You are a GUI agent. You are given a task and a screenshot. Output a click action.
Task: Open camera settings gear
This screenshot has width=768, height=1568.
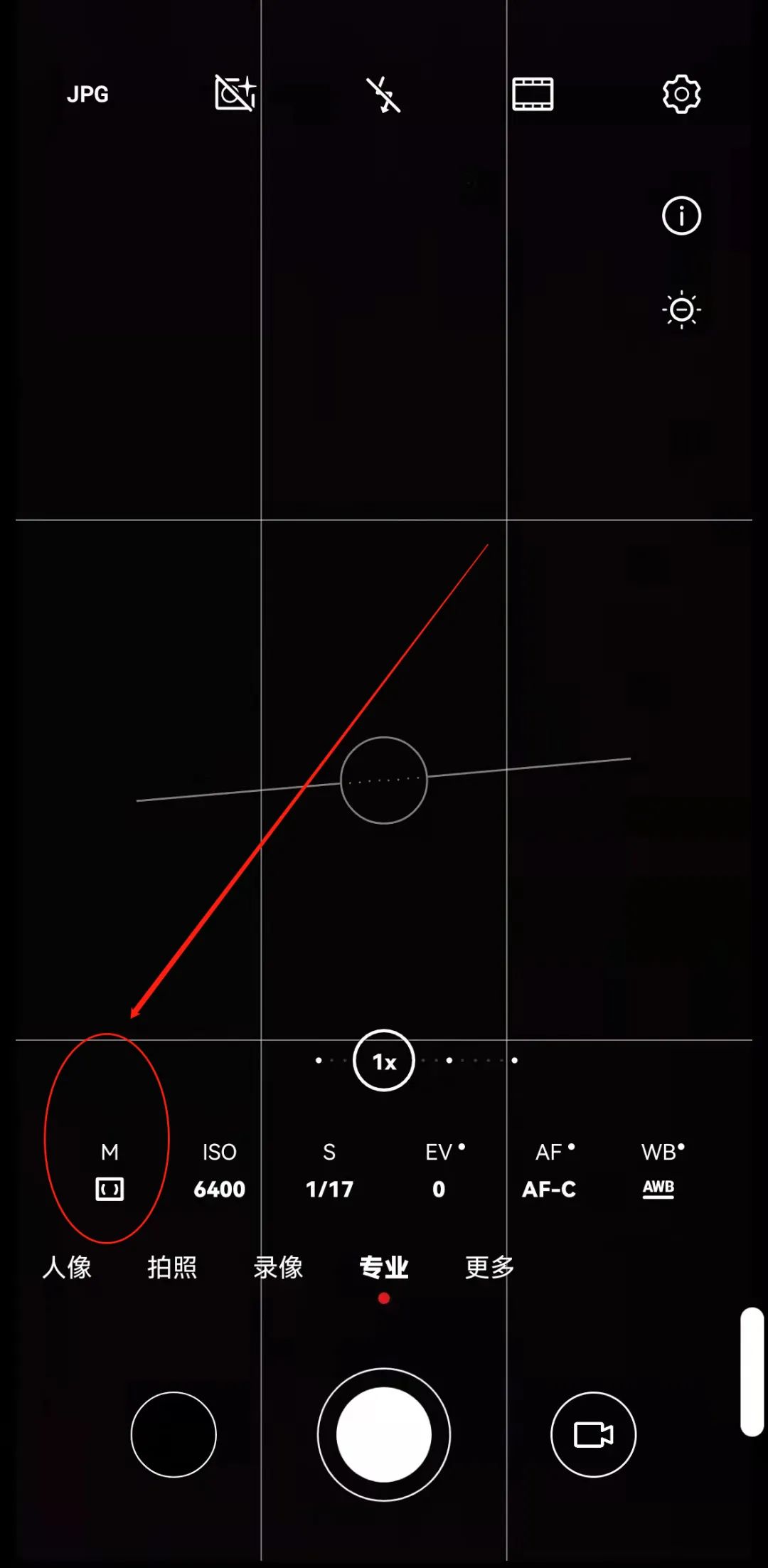681,94
